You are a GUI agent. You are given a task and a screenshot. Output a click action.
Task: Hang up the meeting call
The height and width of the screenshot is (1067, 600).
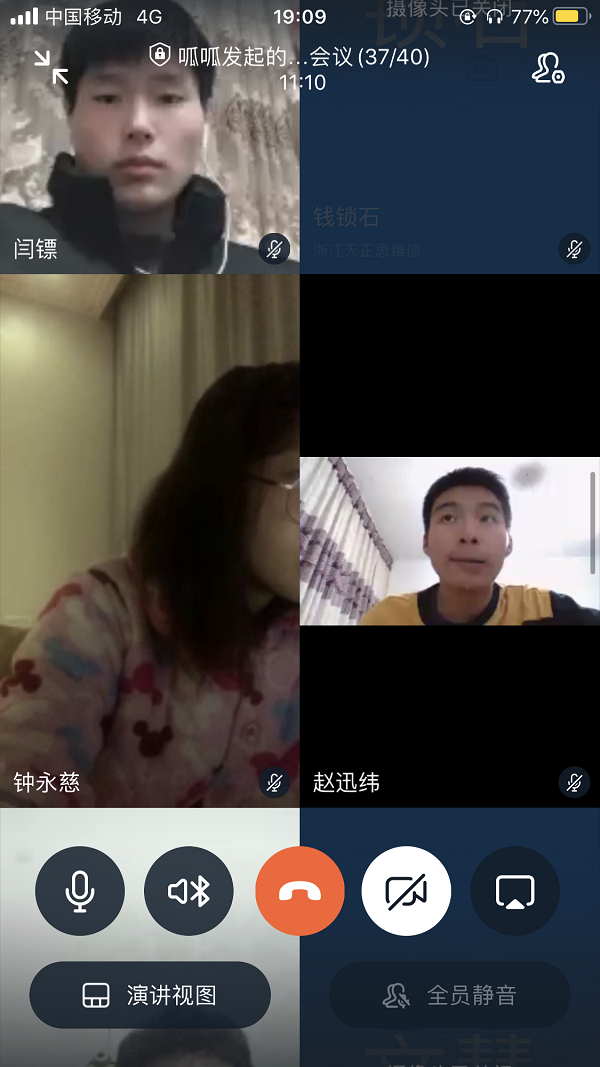[300, 891]
